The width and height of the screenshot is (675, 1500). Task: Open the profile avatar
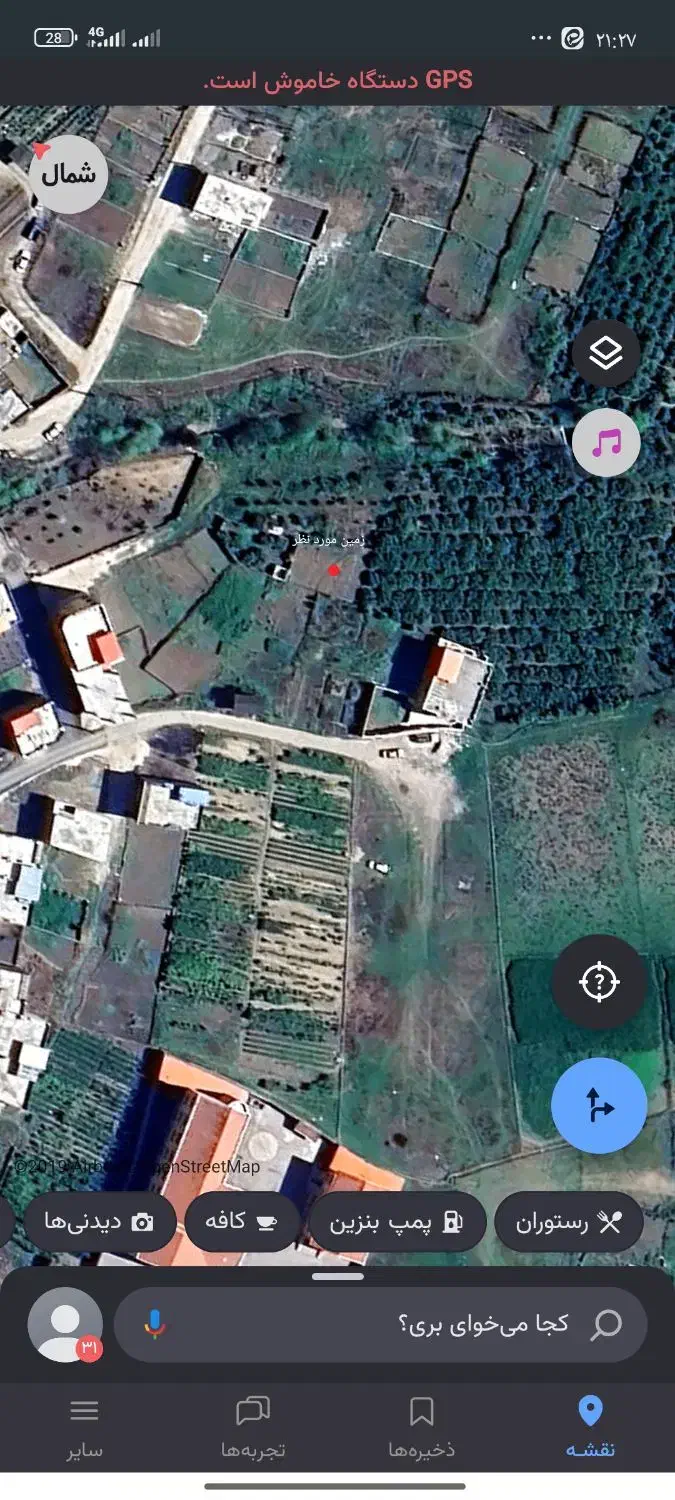(66, 1325)
